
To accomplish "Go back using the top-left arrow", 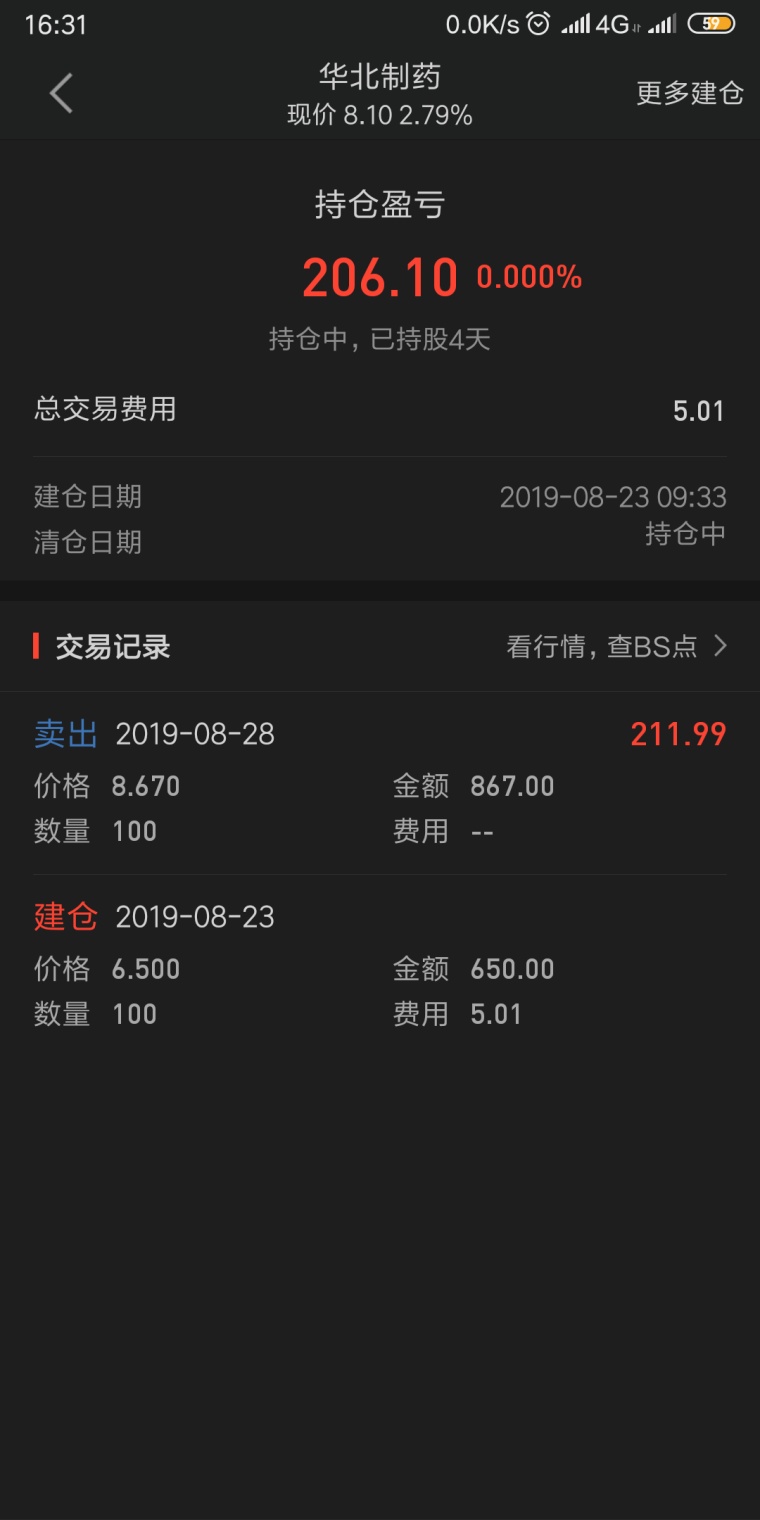I will point(61,94).
